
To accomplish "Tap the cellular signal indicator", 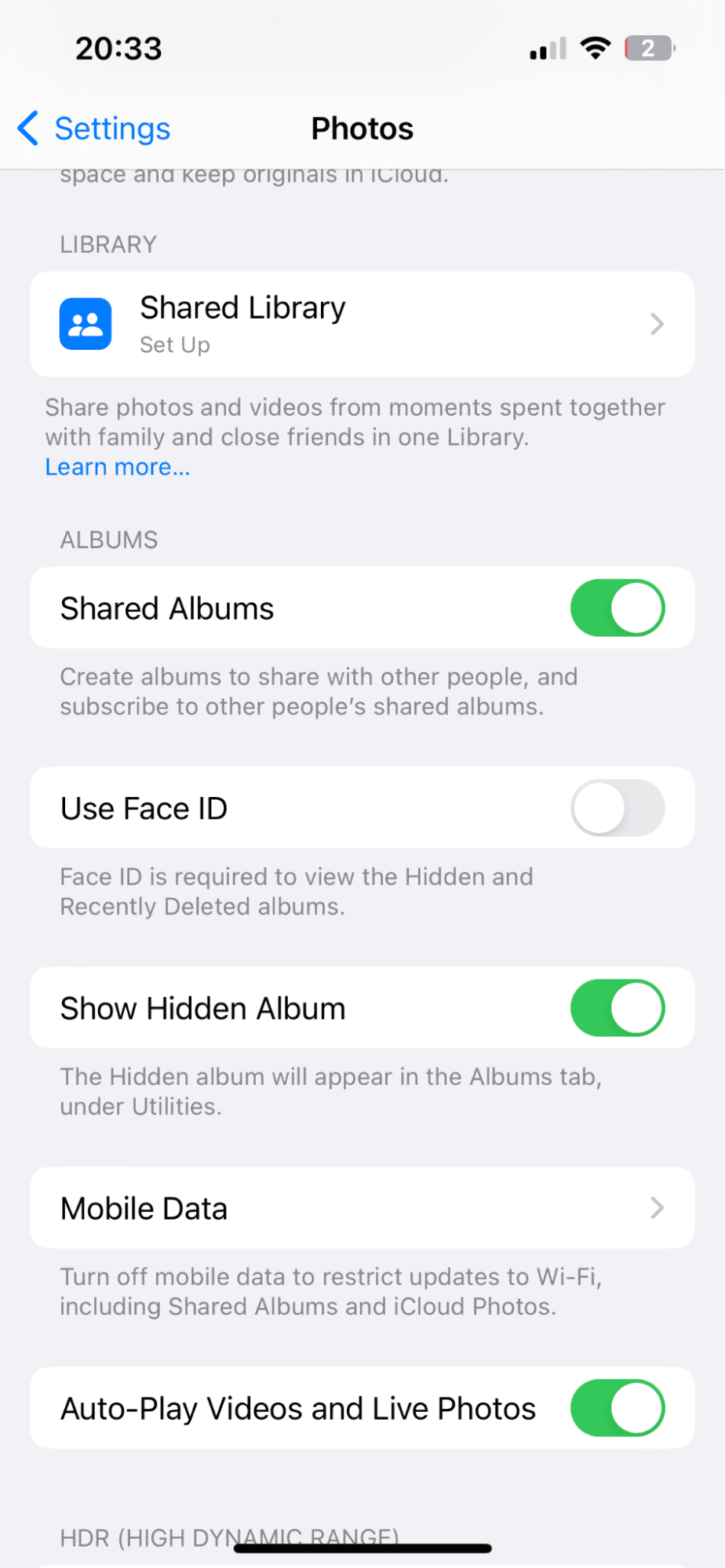I will [x=547, y=48].
